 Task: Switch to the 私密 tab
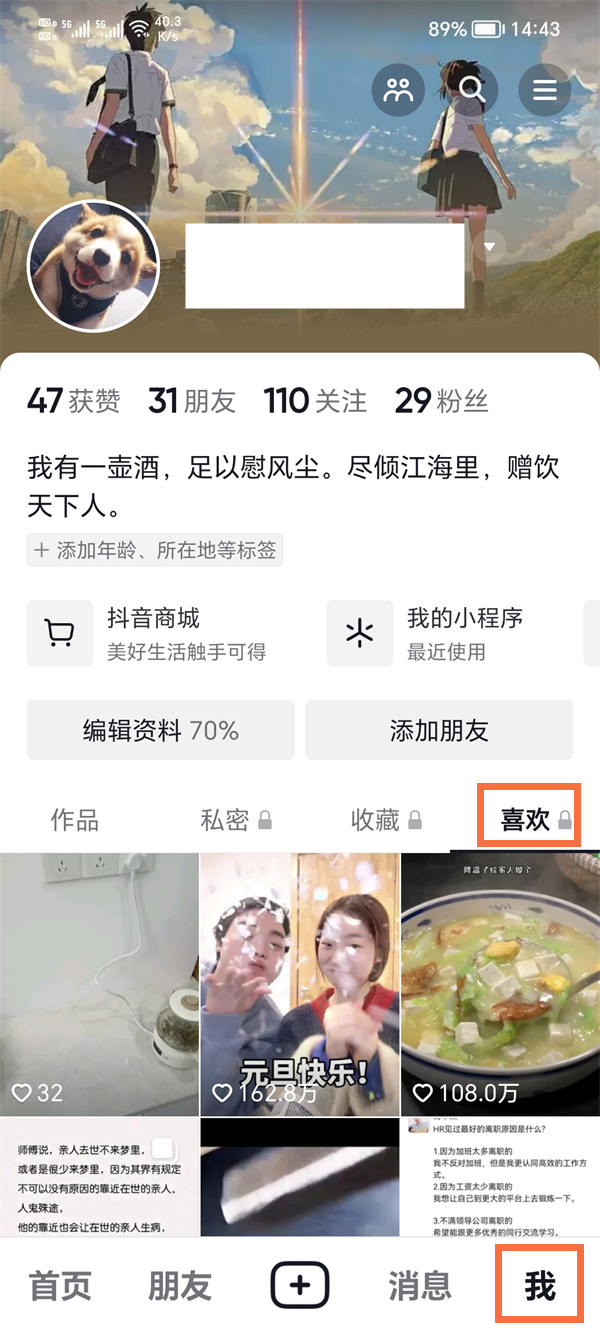(235, 820)
